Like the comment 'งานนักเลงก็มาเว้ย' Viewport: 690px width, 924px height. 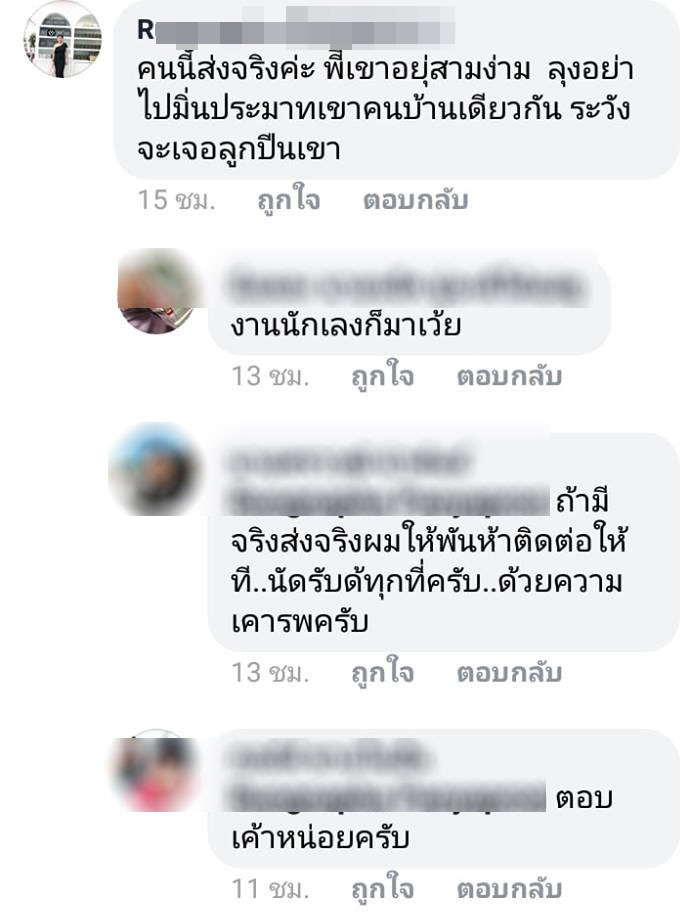click(x=382, y=376)
